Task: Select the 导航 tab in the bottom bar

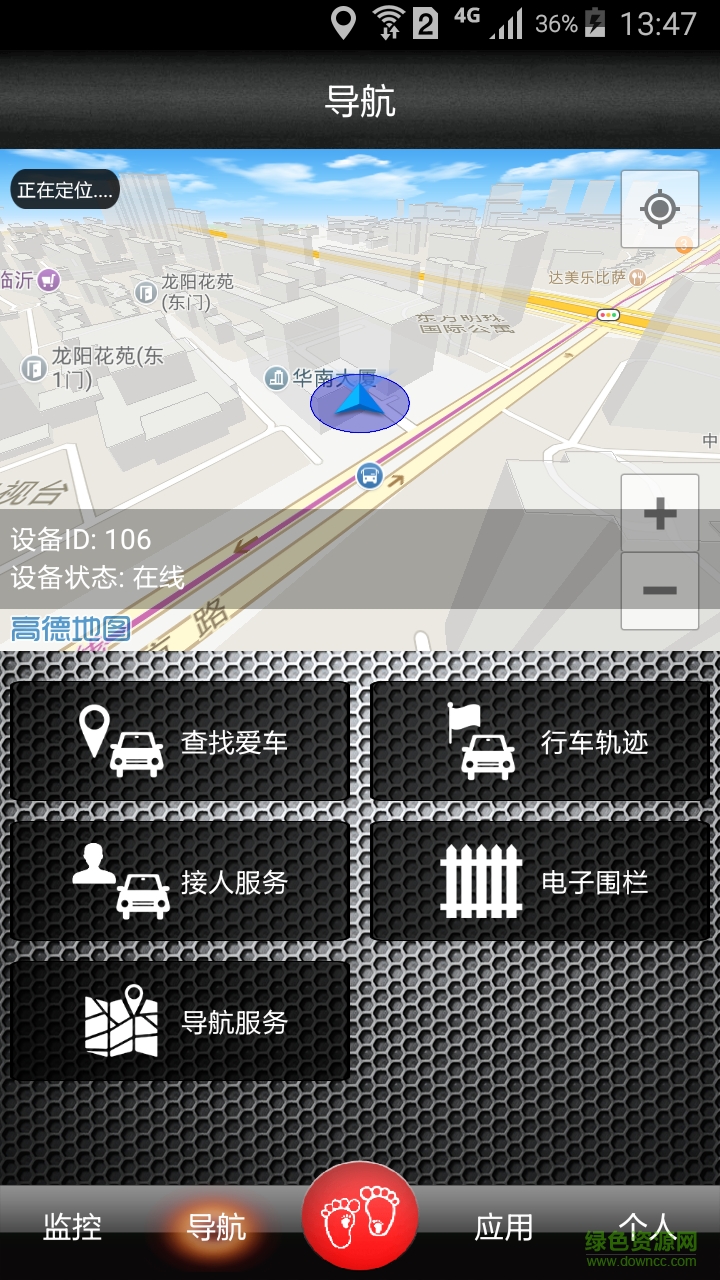Action: [x=216, y=1226]
